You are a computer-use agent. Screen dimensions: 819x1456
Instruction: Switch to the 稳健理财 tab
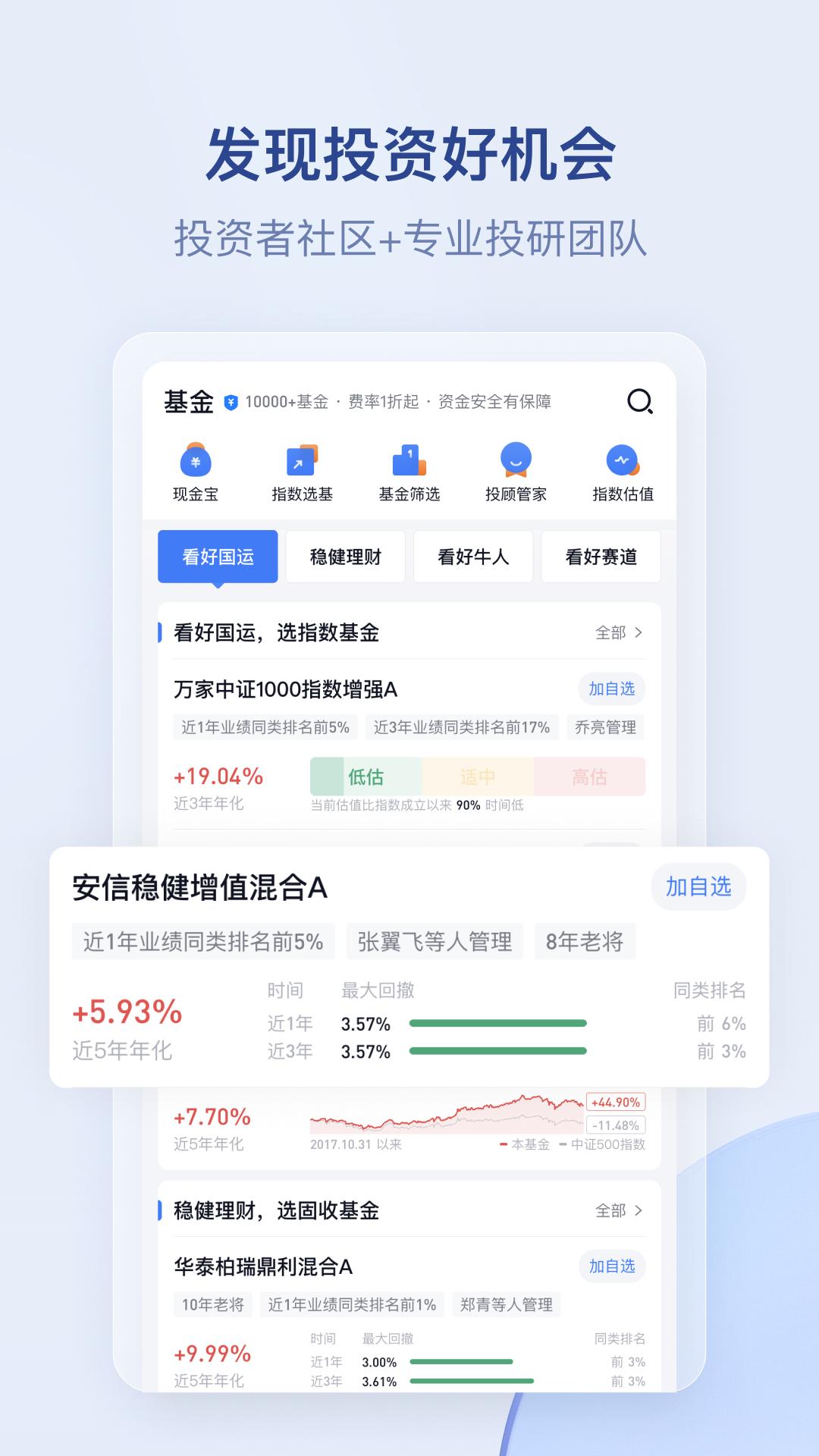pyautogui.click(x=346, y=557)
